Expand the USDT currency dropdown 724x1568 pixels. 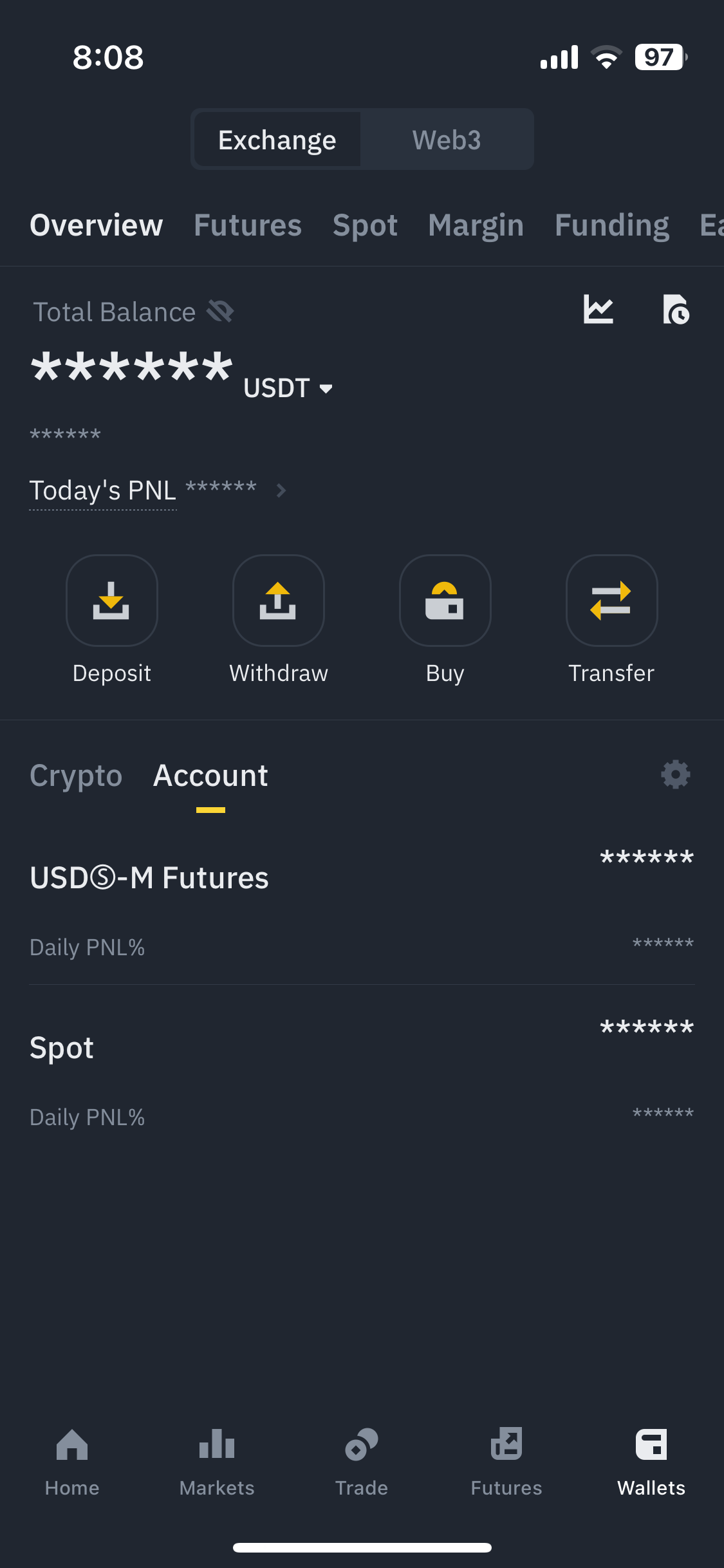tap(288, 388)
